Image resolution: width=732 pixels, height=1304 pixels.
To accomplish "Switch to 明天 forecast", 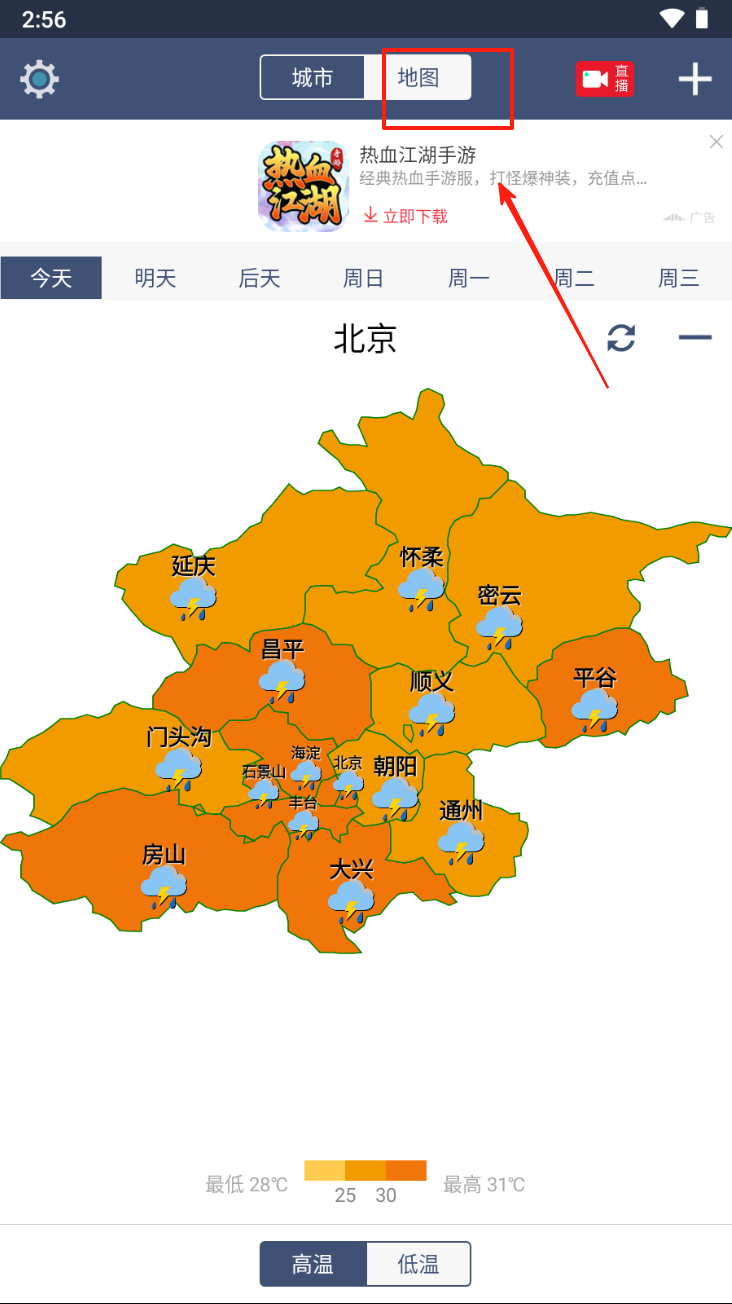I will pos(156,278).
